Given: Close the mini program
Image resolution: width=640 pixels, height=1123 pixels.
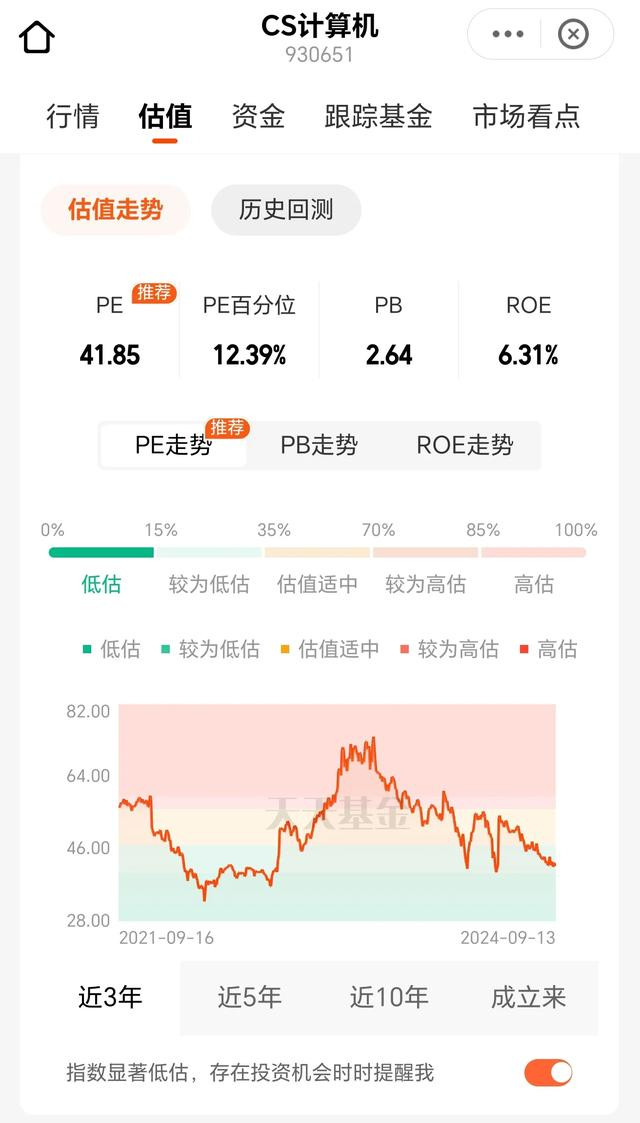Looking at the screenshot, I should [573, 34].
